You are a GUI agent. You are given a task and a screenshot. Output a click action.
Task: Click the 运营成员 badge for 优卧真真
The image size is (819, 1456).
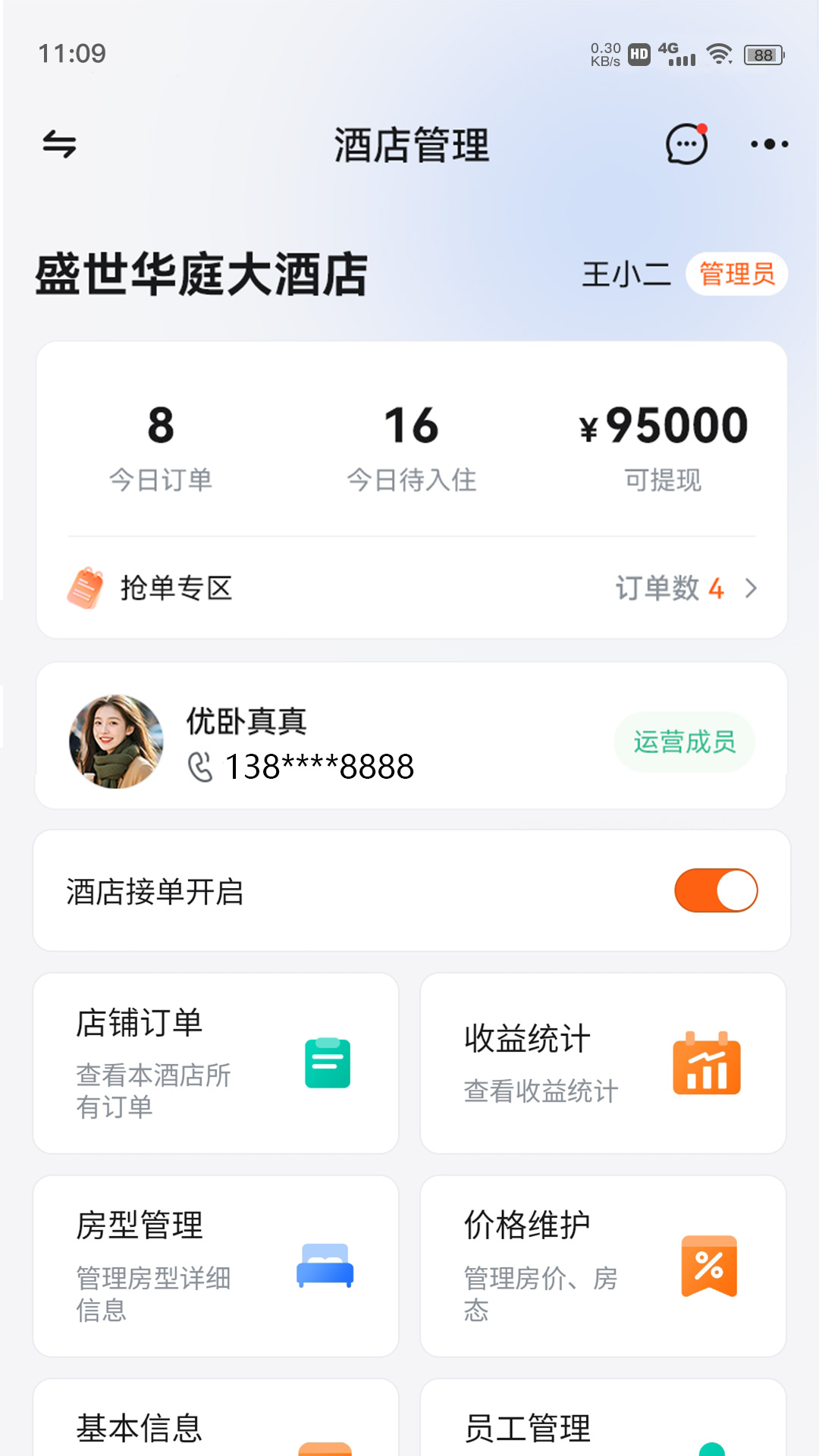[x=684, y=743]
